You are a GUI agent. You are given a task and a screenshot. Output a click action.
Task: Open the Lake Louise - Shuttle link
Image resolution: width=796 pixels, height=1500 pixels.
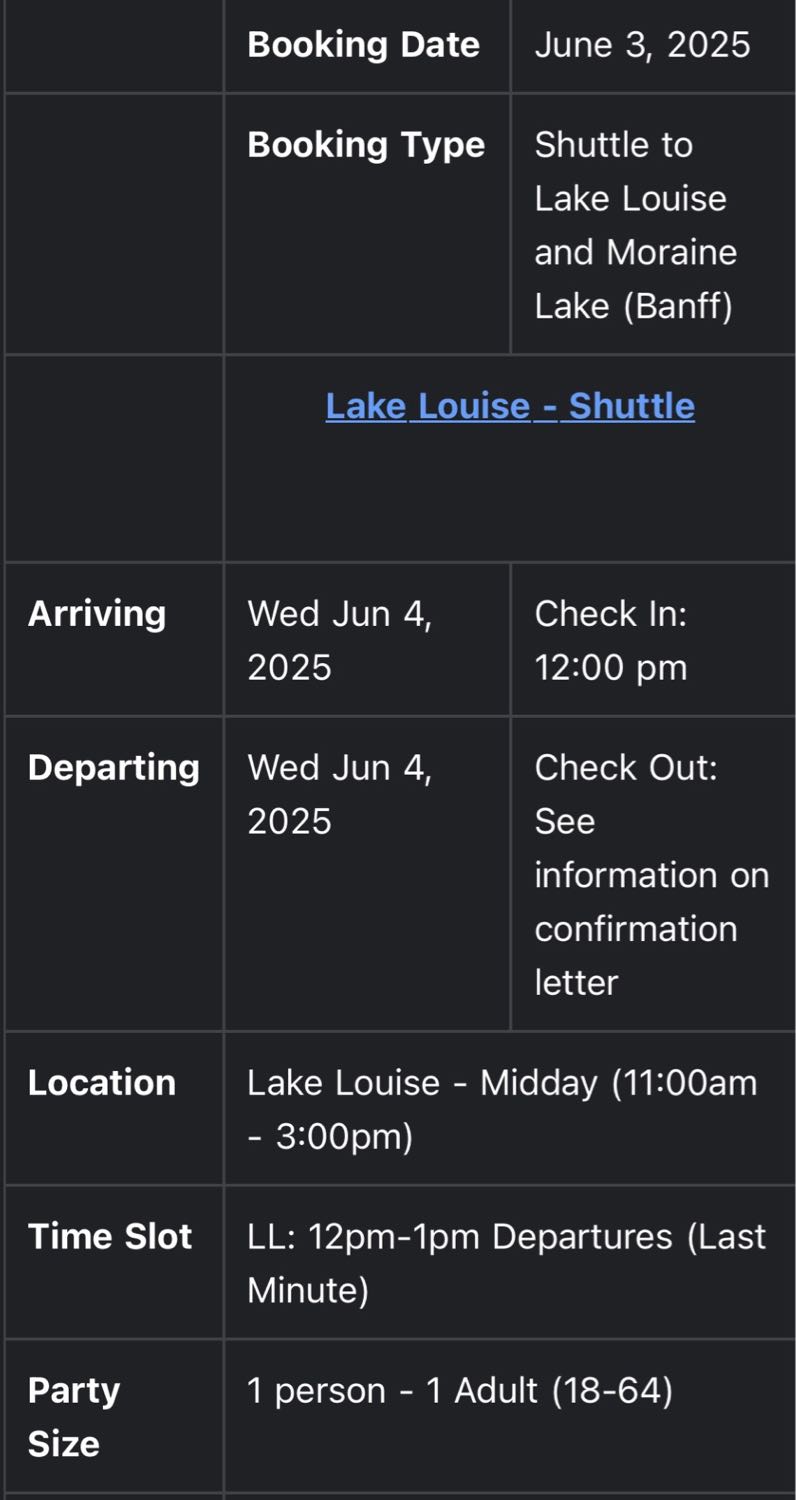click(510, 406)
